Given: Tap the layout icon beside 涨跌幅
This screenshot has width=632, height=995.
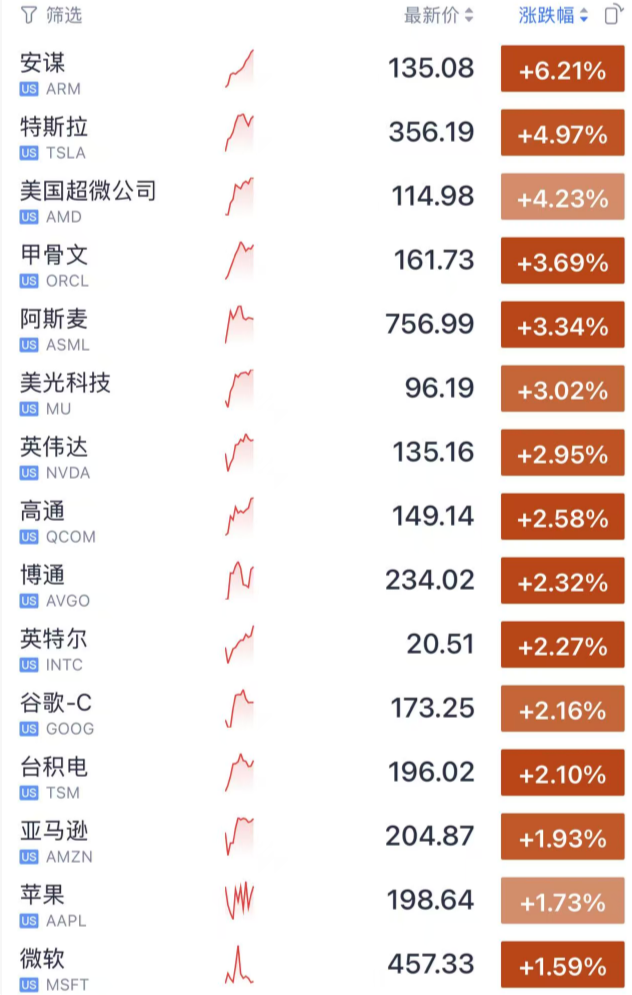Looking at the screenshot, I should pyautogui.click(x=612, y=16).
